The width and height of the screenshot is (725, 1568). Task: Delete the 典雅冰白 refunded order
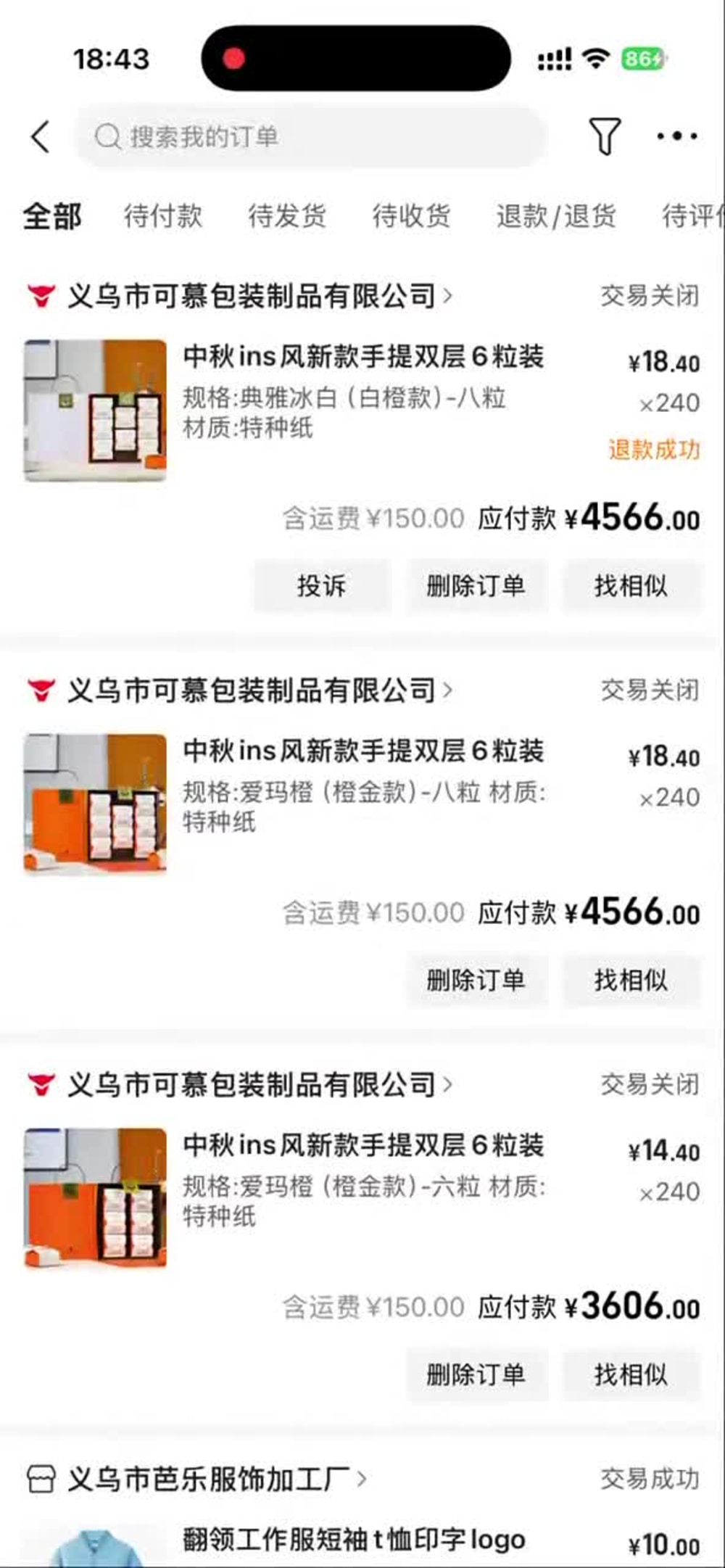click(x=476, y=586)
